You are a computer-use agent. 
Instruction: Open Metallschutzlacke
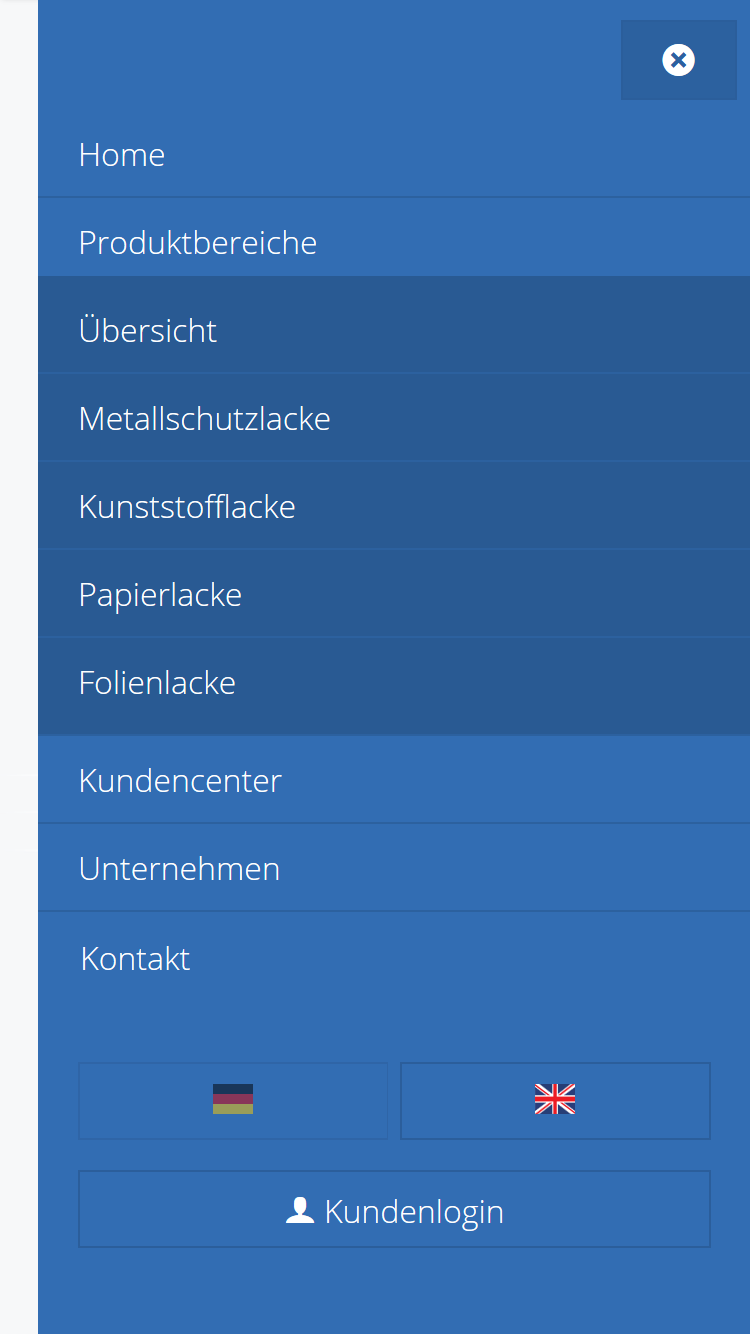394,418
